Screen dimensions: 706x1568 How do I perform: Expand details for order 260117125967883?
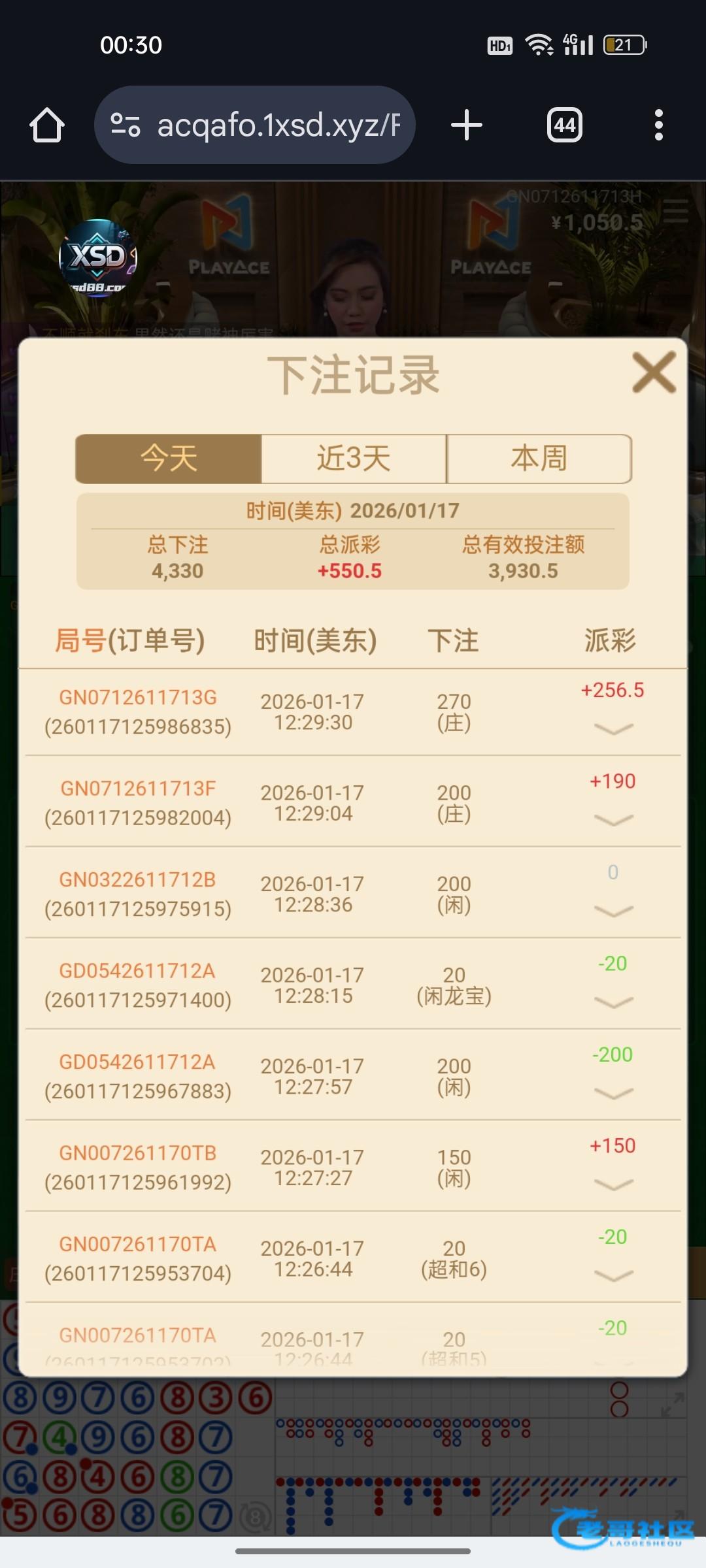[613, 1093]
